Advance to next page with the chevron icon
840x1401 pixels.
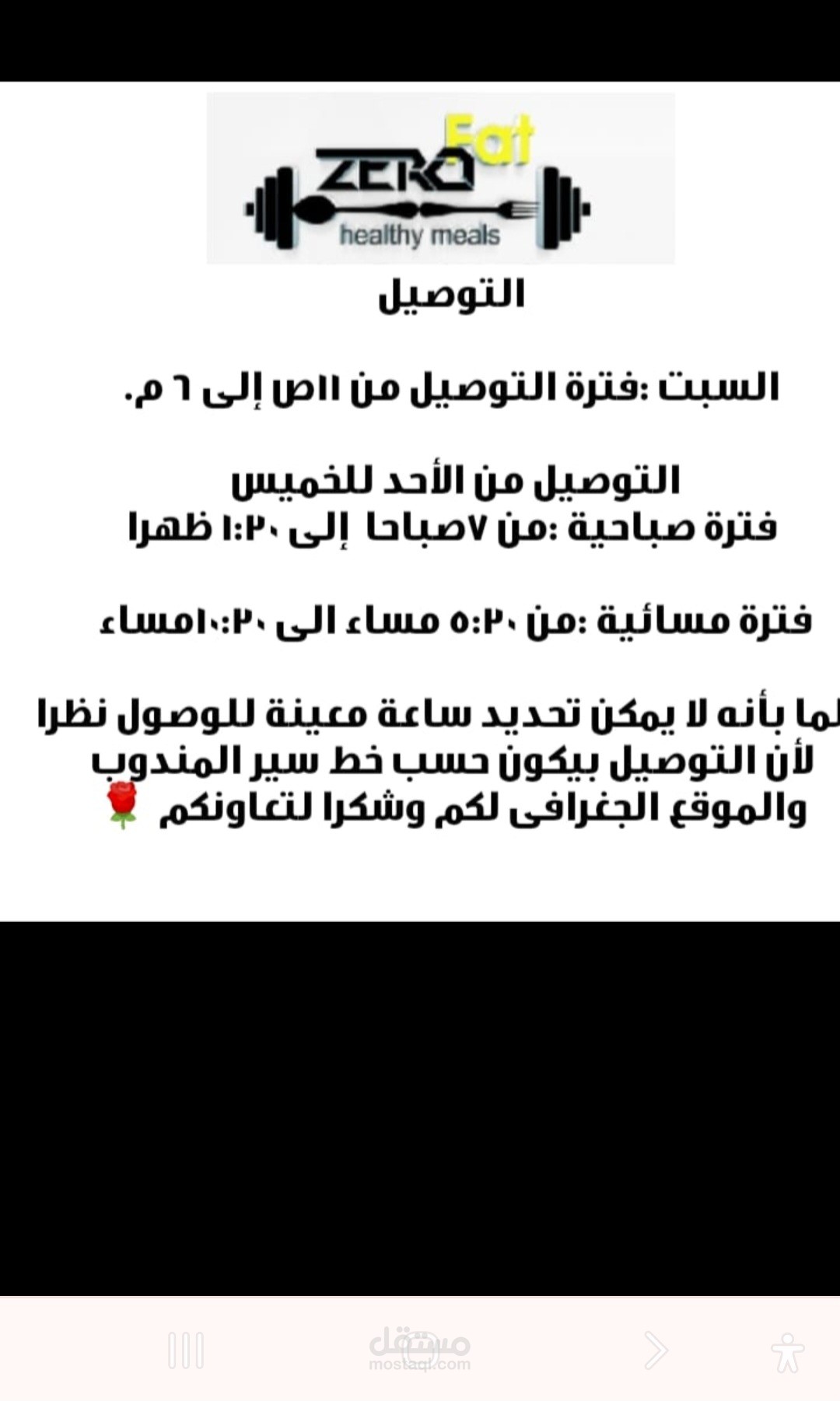click(x=657, y=1350)
